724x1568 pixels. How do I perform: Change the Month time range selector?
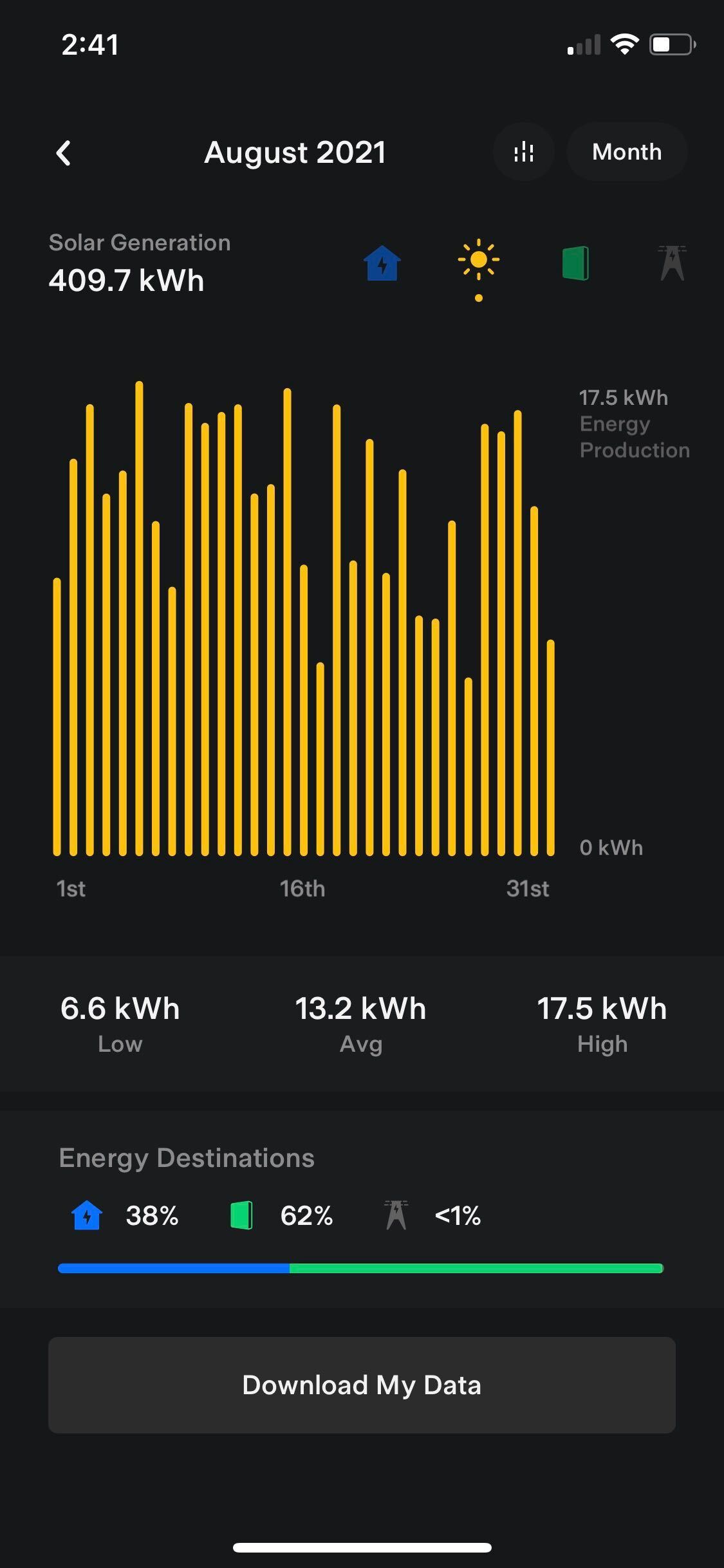tap(627, 153)
